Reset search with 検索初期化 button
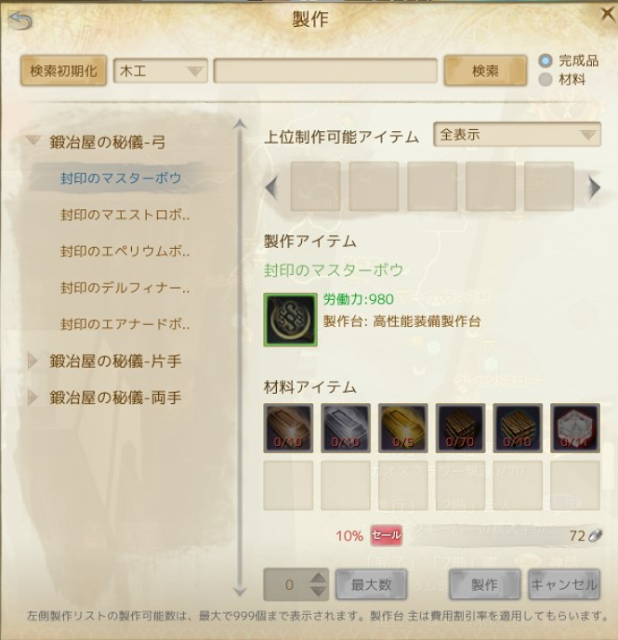This screenshot has width=618, height=640. click(x=62, y=71)
